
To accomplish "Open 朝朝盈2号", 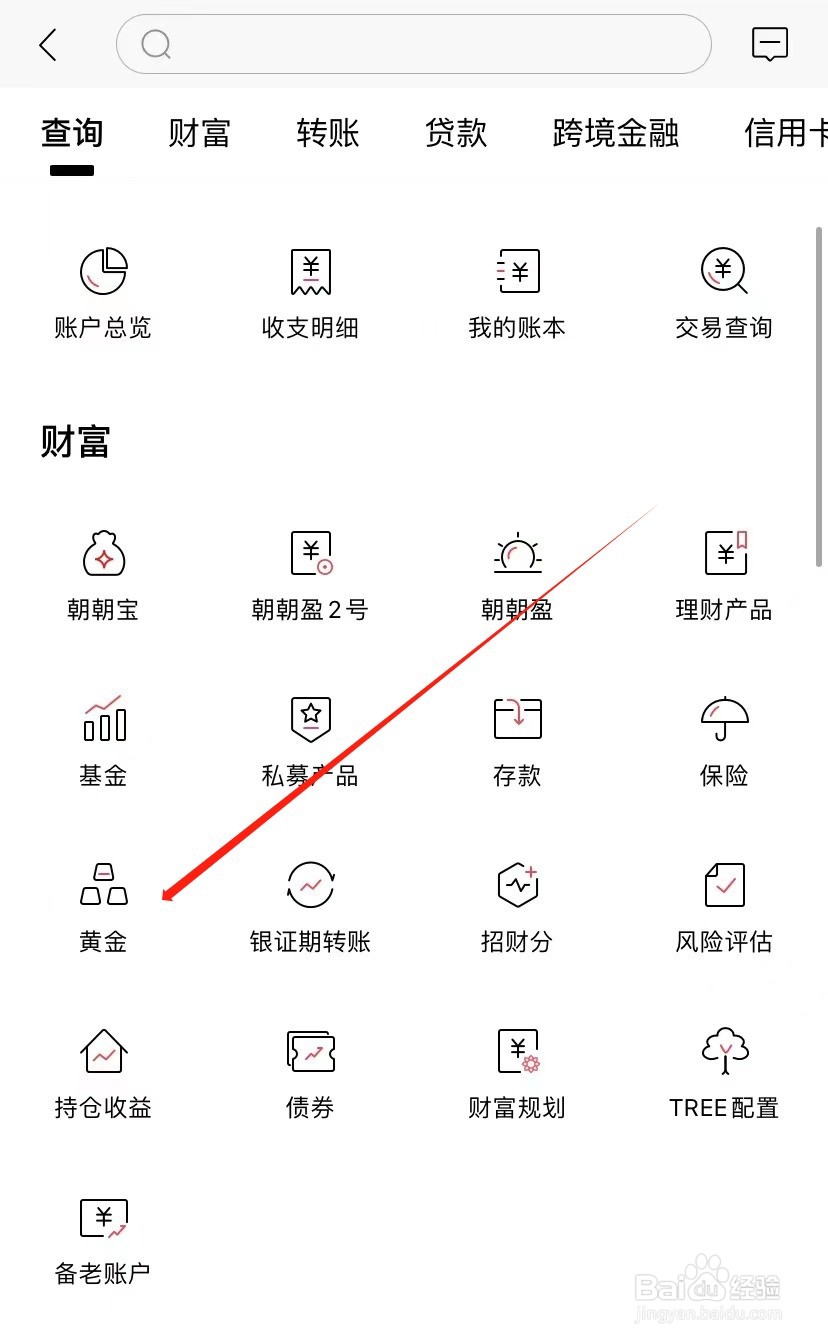I will [x=309, y=570].
